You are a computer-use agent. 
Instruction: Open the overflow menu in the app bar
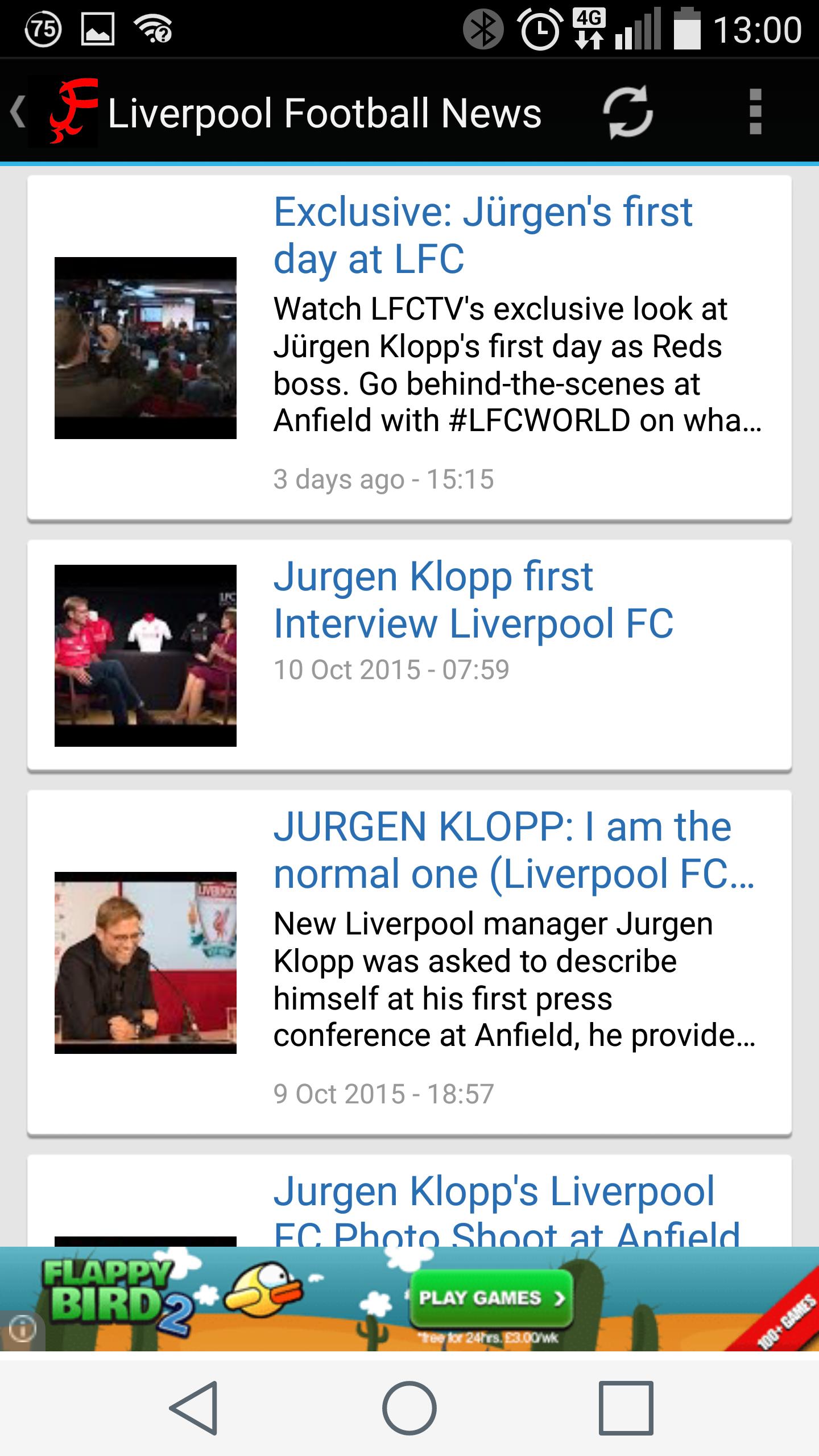coord(755,111)
